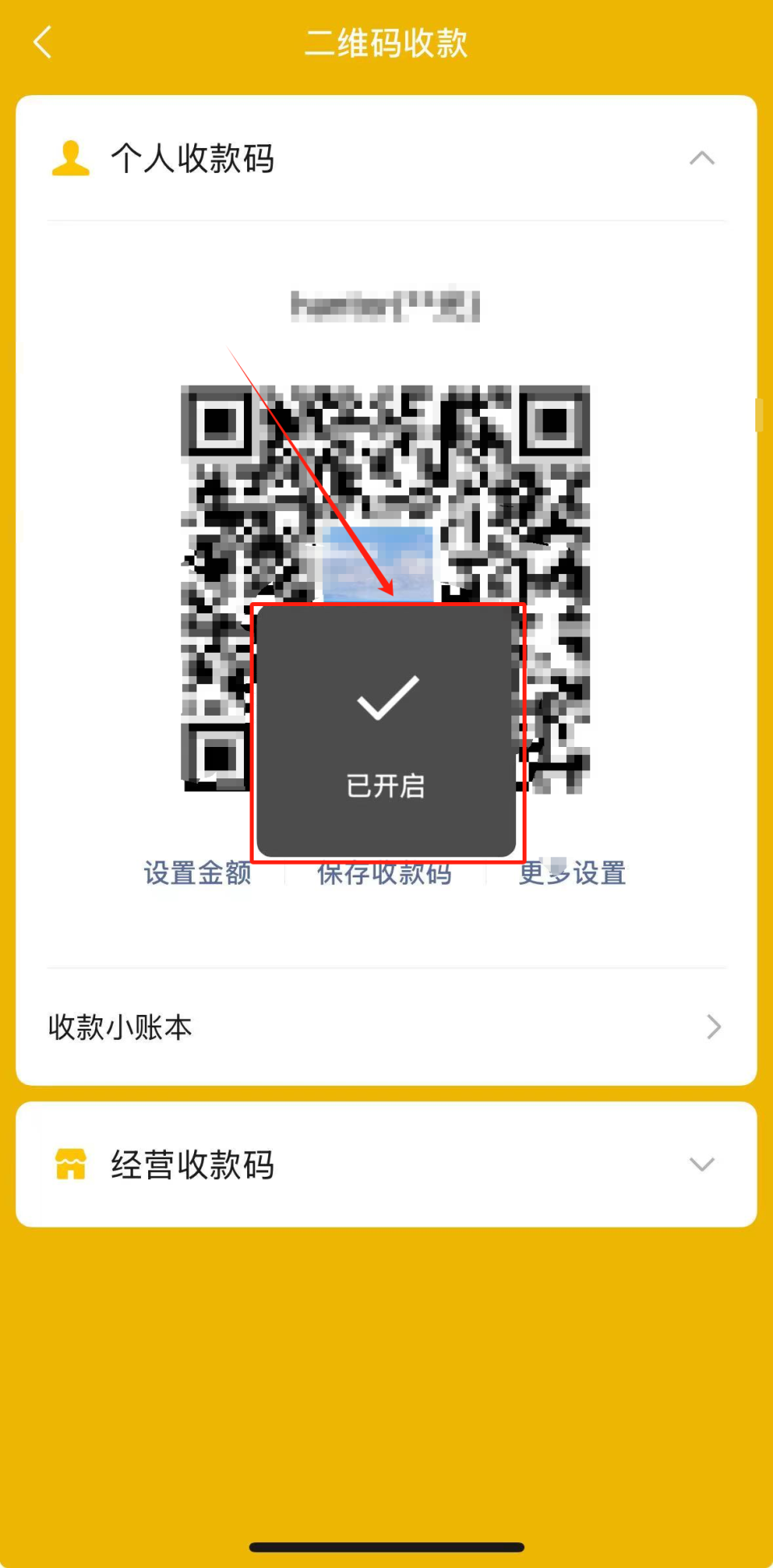Click the yellow storefront icon beside 经营收款码

71,1164
